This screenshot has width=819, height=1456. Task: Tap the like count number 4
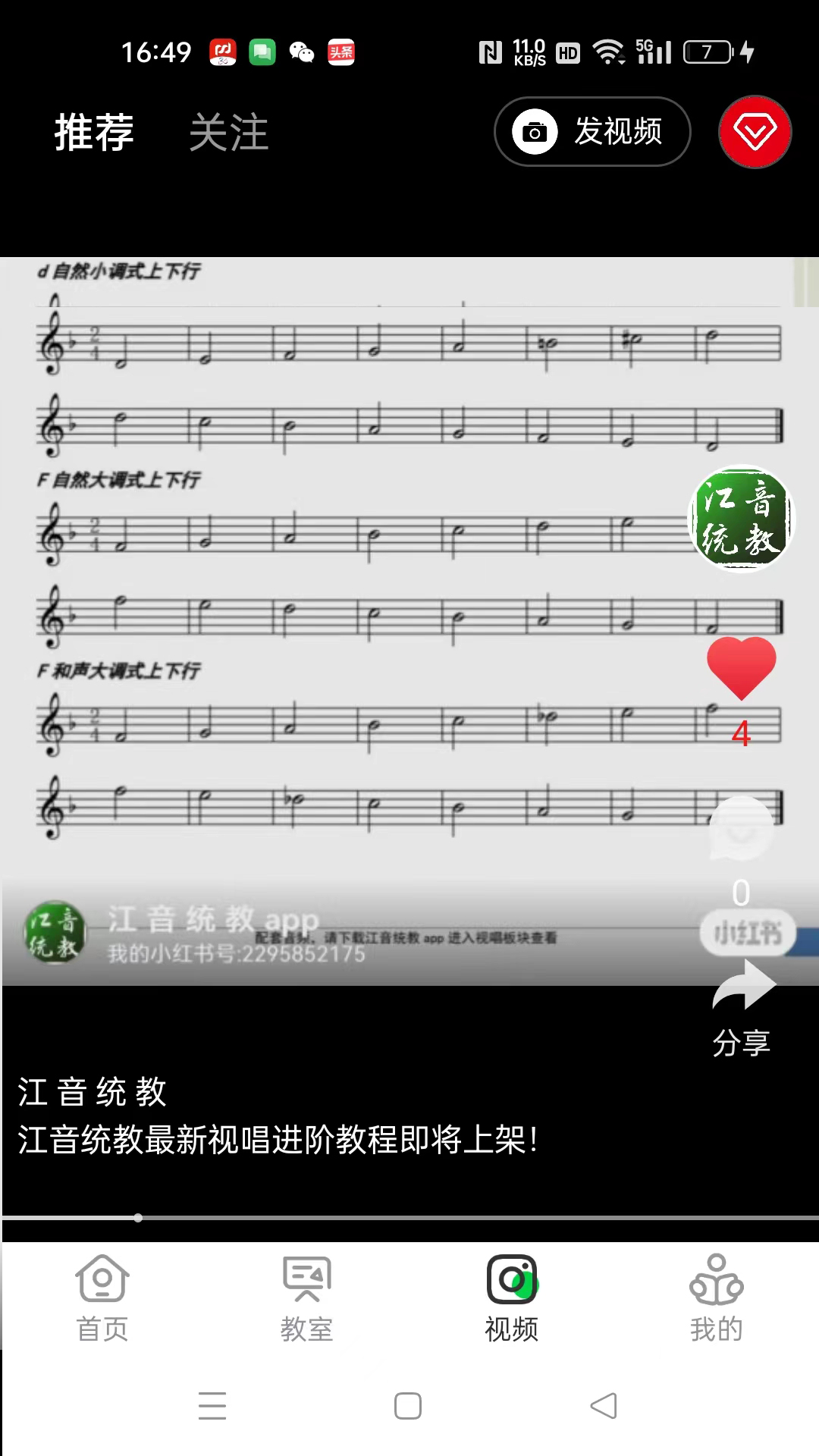(x=741, y=732)
